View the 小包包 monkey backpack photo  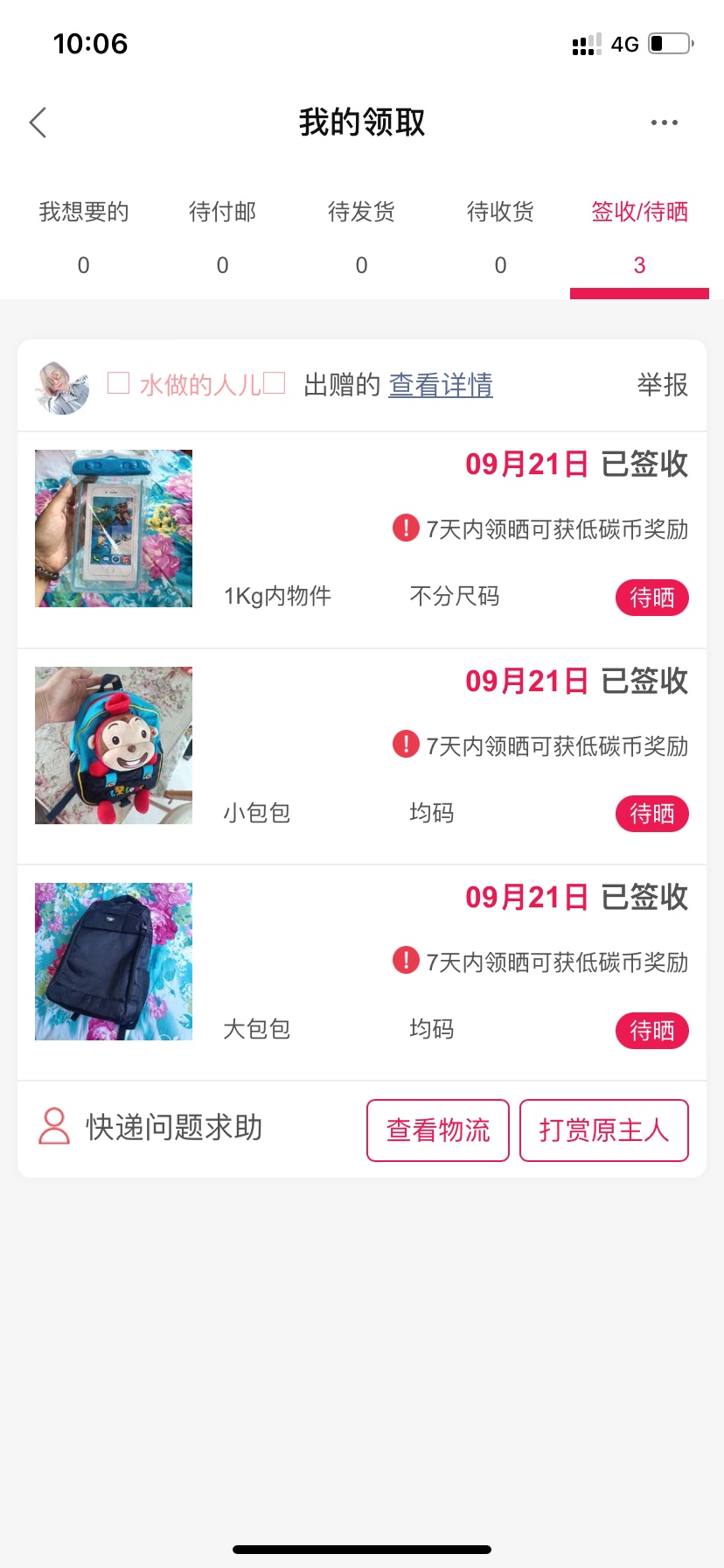coord(114,745)
